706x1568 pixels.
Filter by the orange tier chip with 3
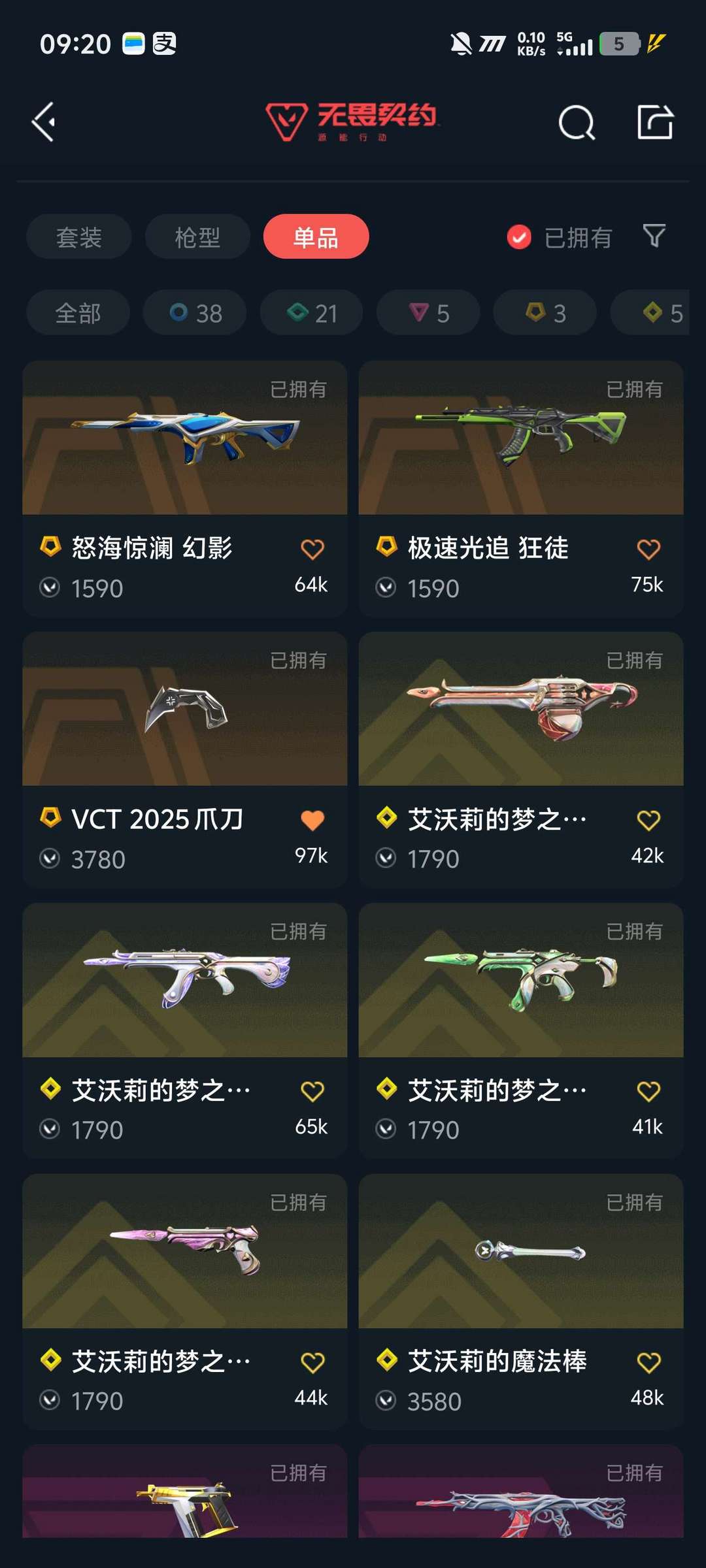545,313
